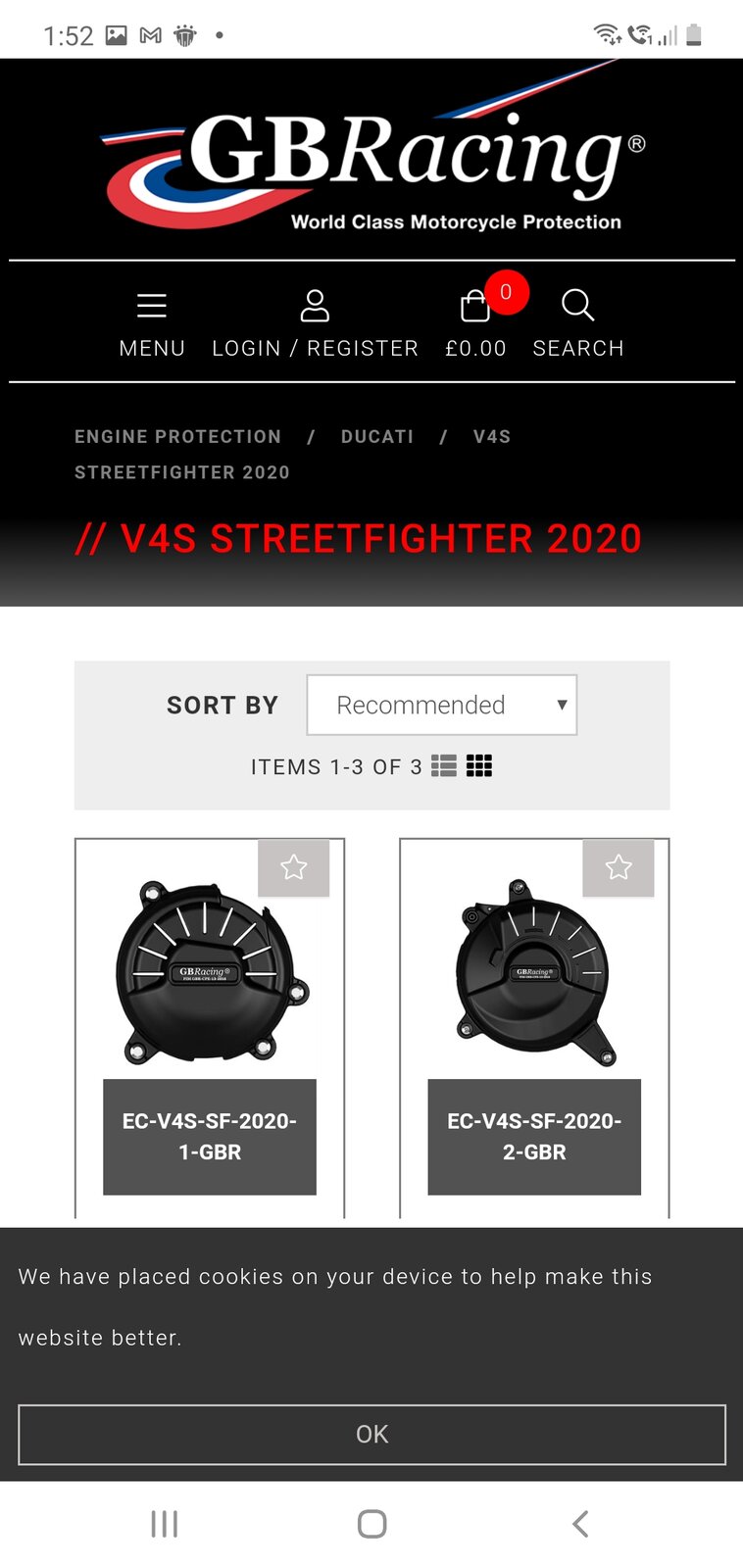The width and height of the screenshot is (743, 1568).
Task: Add EC-V4S-SF-2020-2-GBR to wishlist
Action: click(619, 867)
